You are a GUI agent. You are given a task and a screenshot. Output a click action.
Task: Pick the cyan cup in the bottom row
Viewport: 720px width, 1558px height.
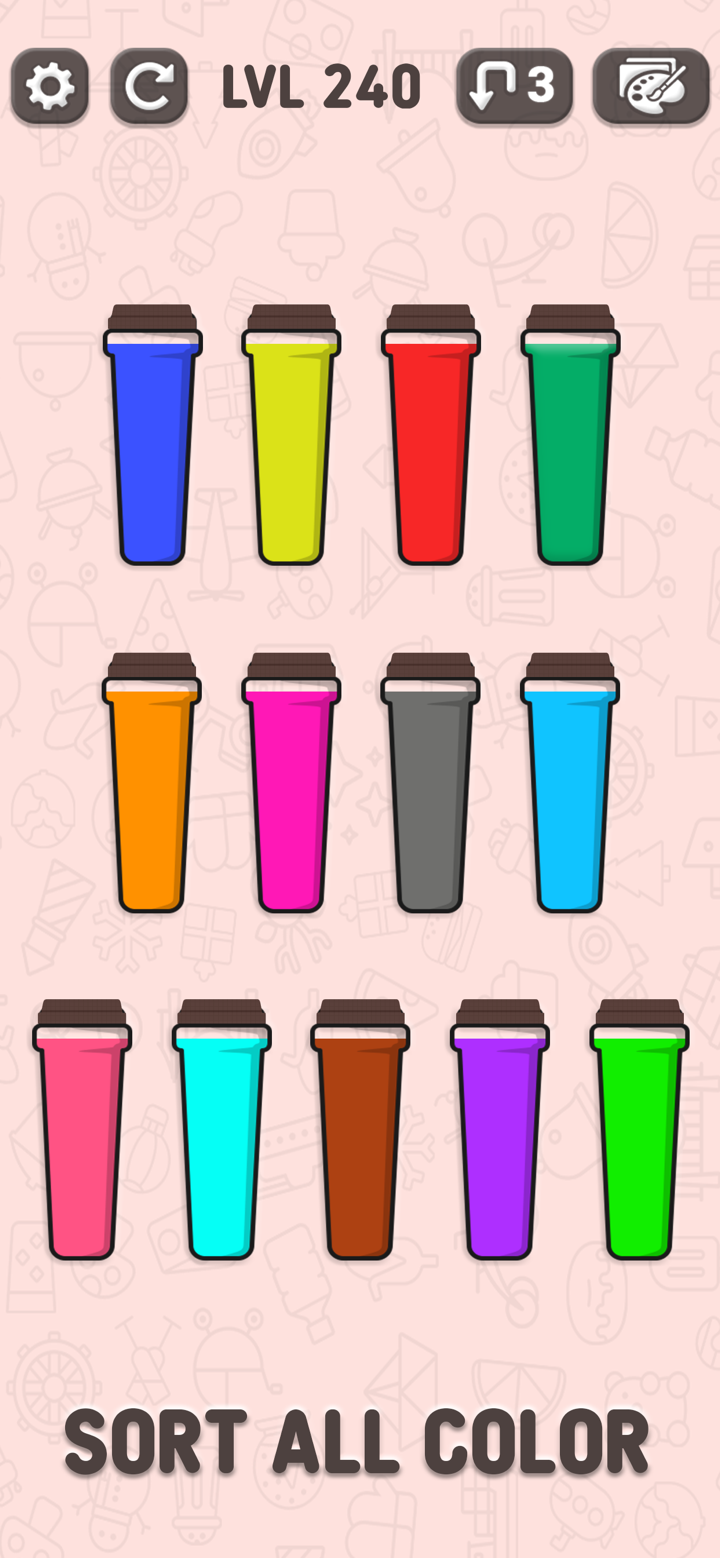tap(222, 1140)
